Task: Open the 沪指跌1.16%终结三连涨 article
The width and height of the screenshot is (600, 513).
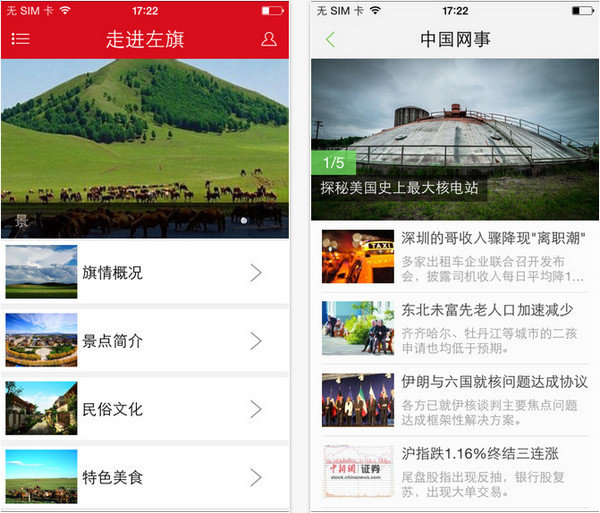Action: 455,471
